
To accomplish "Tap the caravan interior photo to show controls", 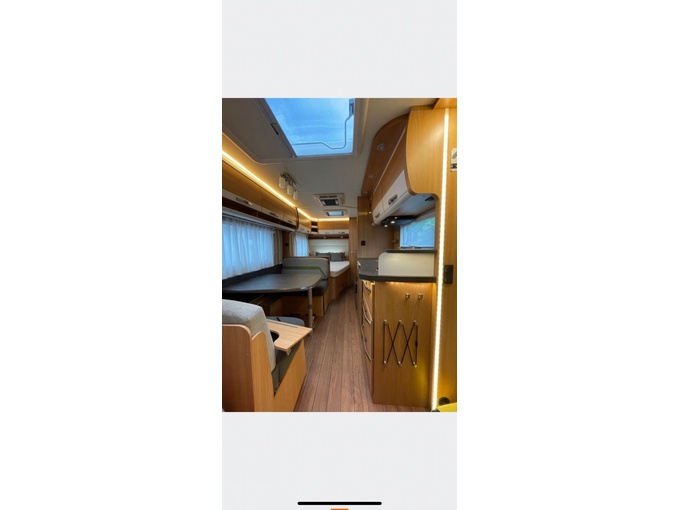I will [x=339, y=254].
